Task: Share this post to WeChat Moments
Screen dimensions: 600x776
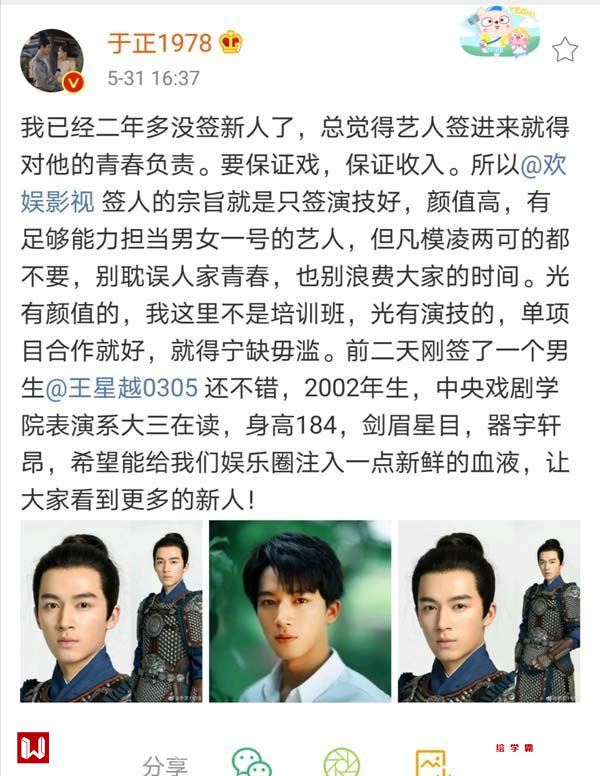Action: 341,762
